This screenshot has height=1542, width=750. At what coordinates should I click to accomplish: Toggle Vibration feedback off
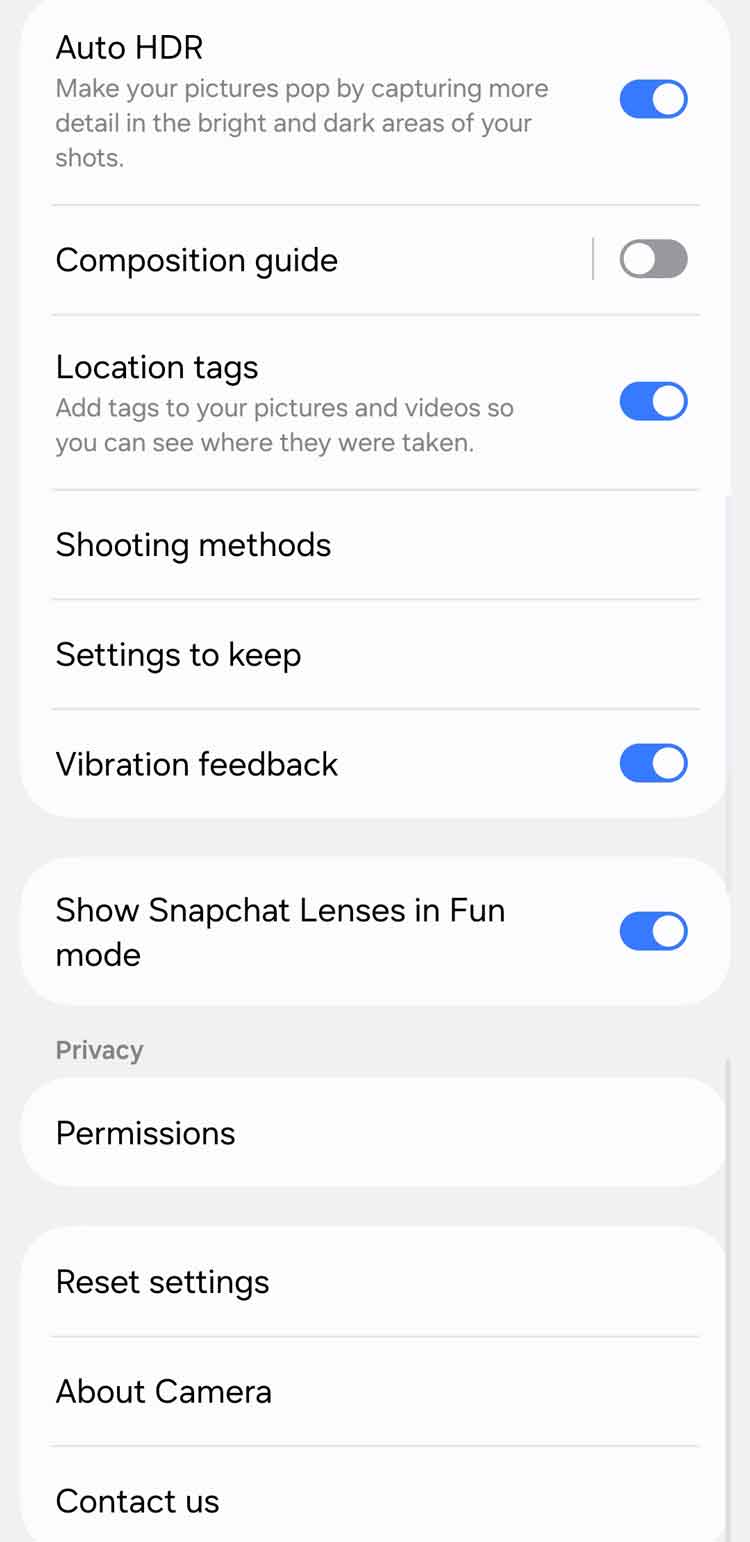(653, 763)
